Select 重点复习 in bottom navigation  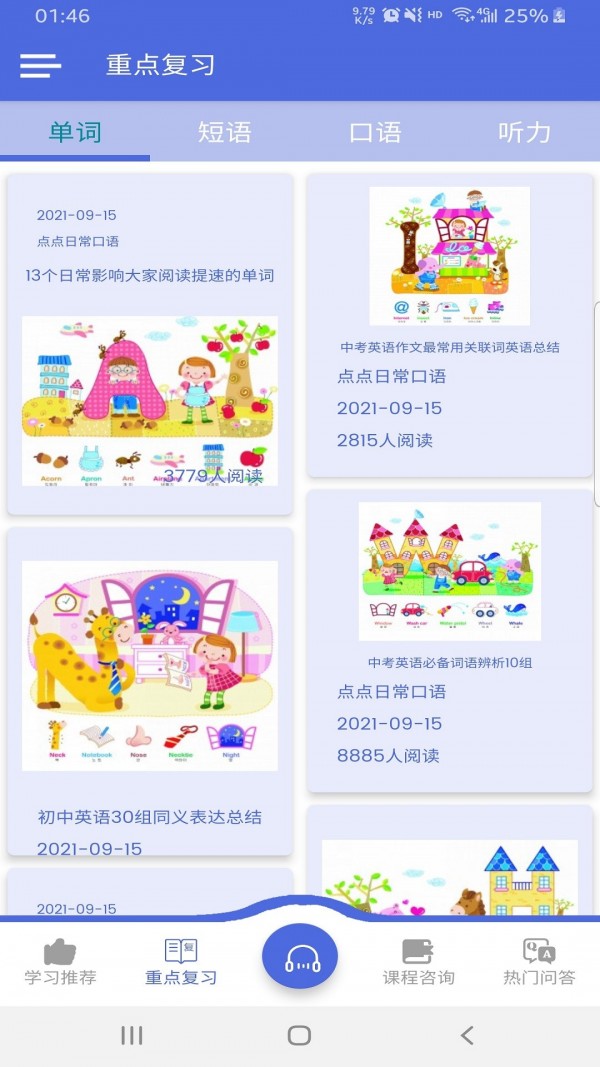pos(181,962)
